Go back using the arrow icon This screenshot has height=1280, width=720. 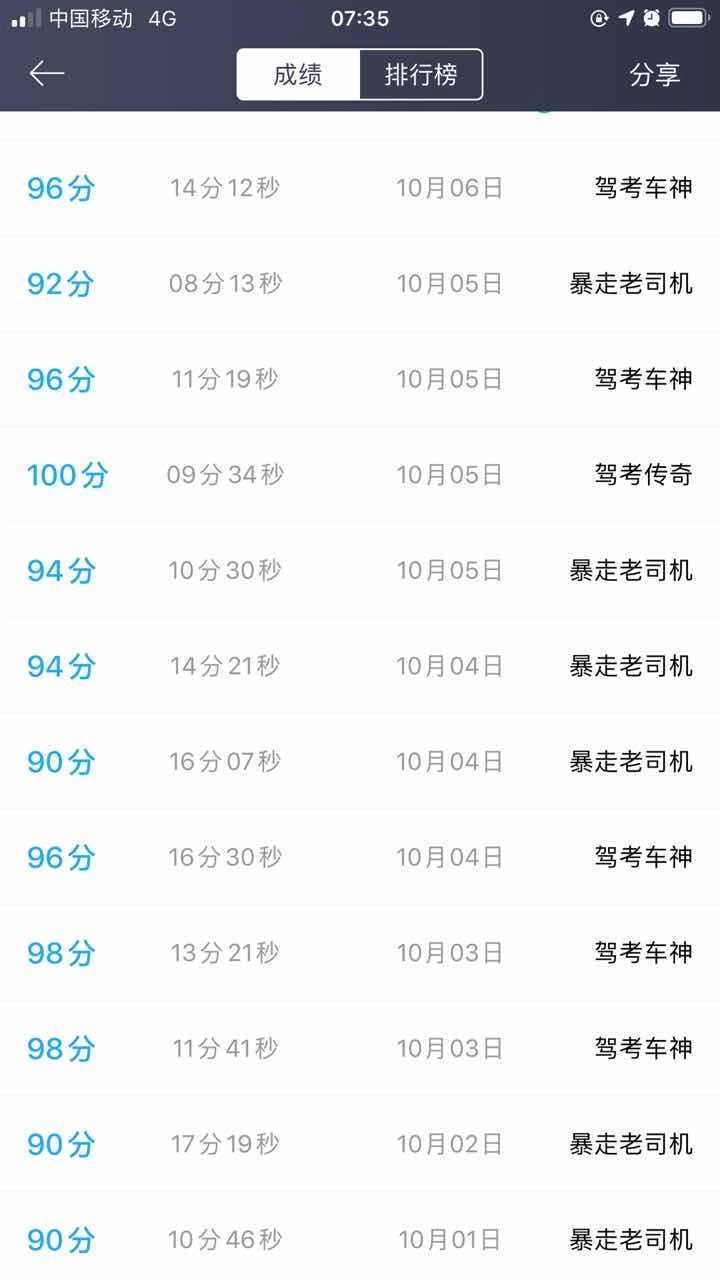coord(47,74)
